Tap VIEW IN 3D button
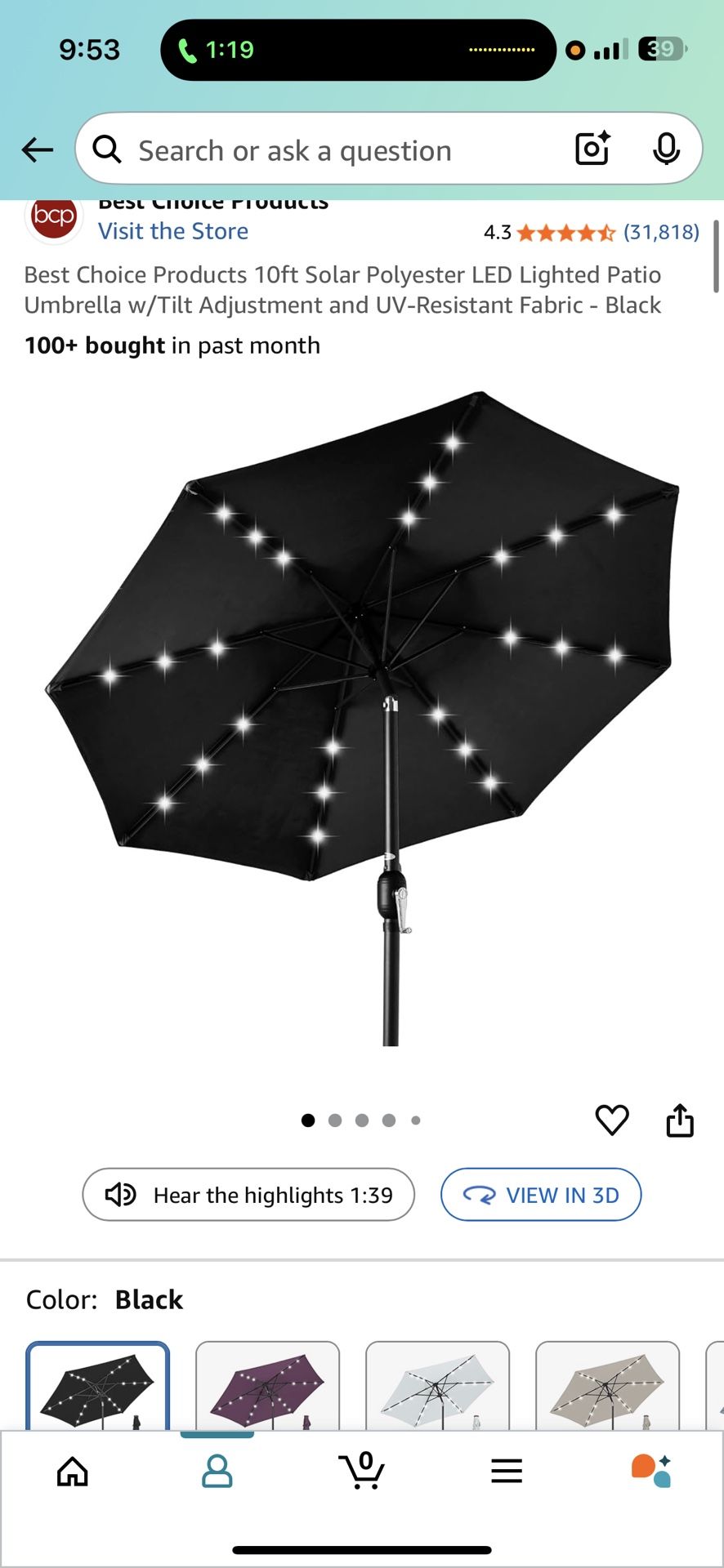 coord(541,1195)
